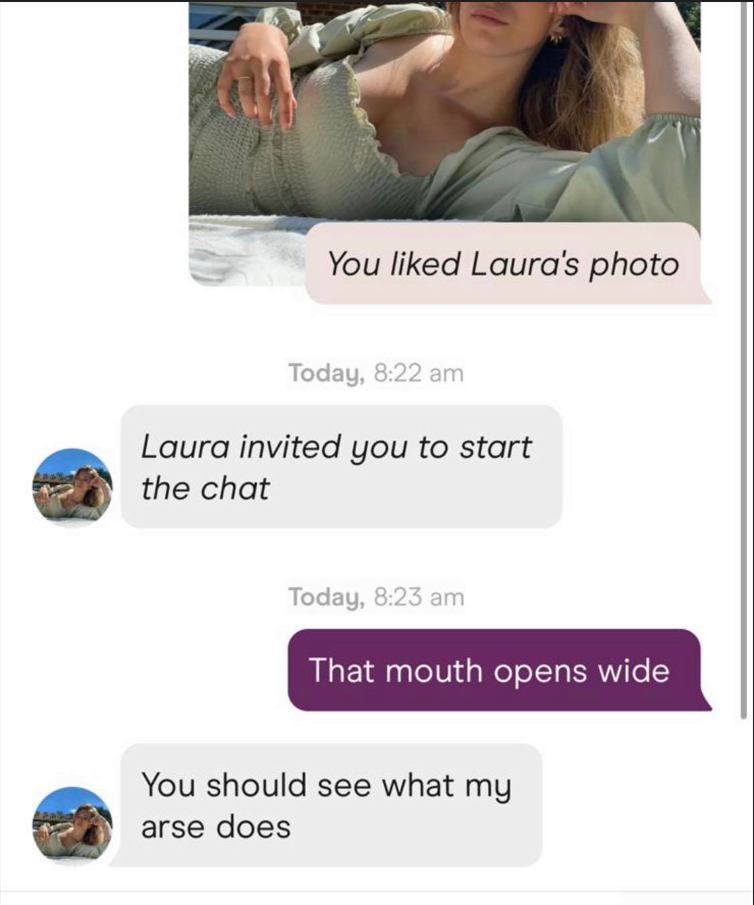Open Laura's avatar beside the chat invite message

click(73, 487)
